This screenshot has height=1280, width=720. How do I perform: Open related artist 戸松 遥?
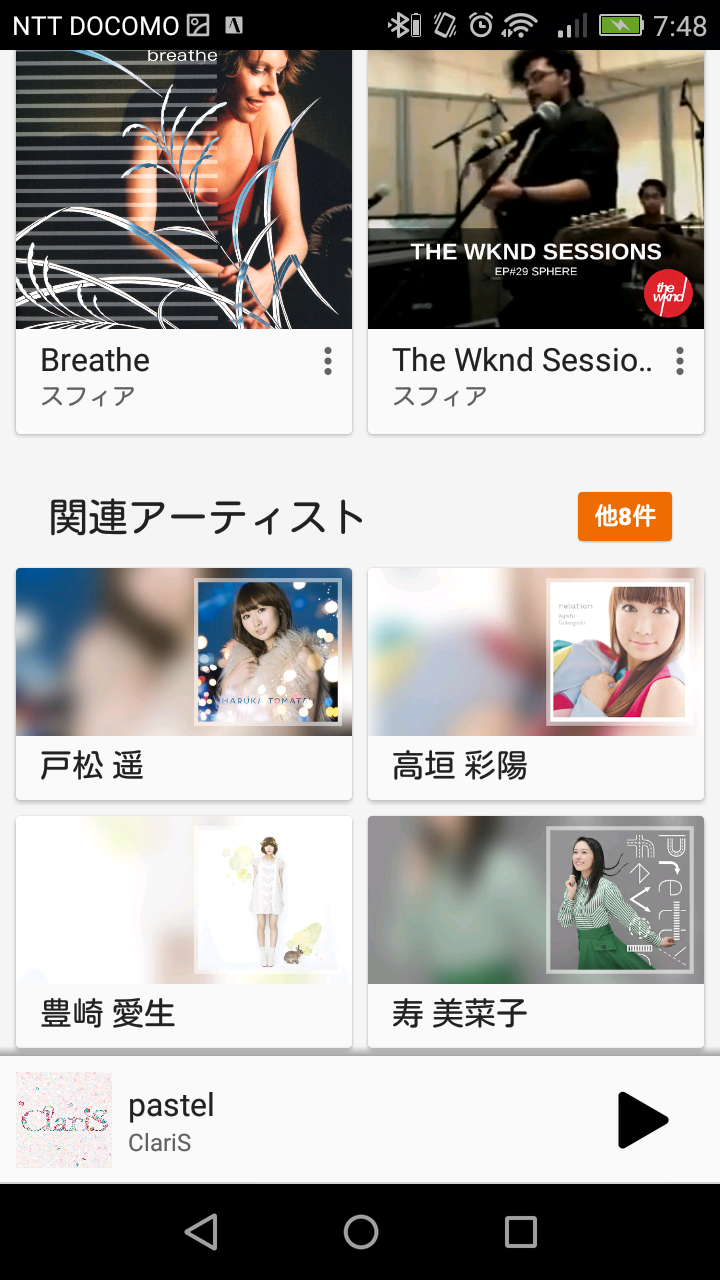click(x=184, y=683)
